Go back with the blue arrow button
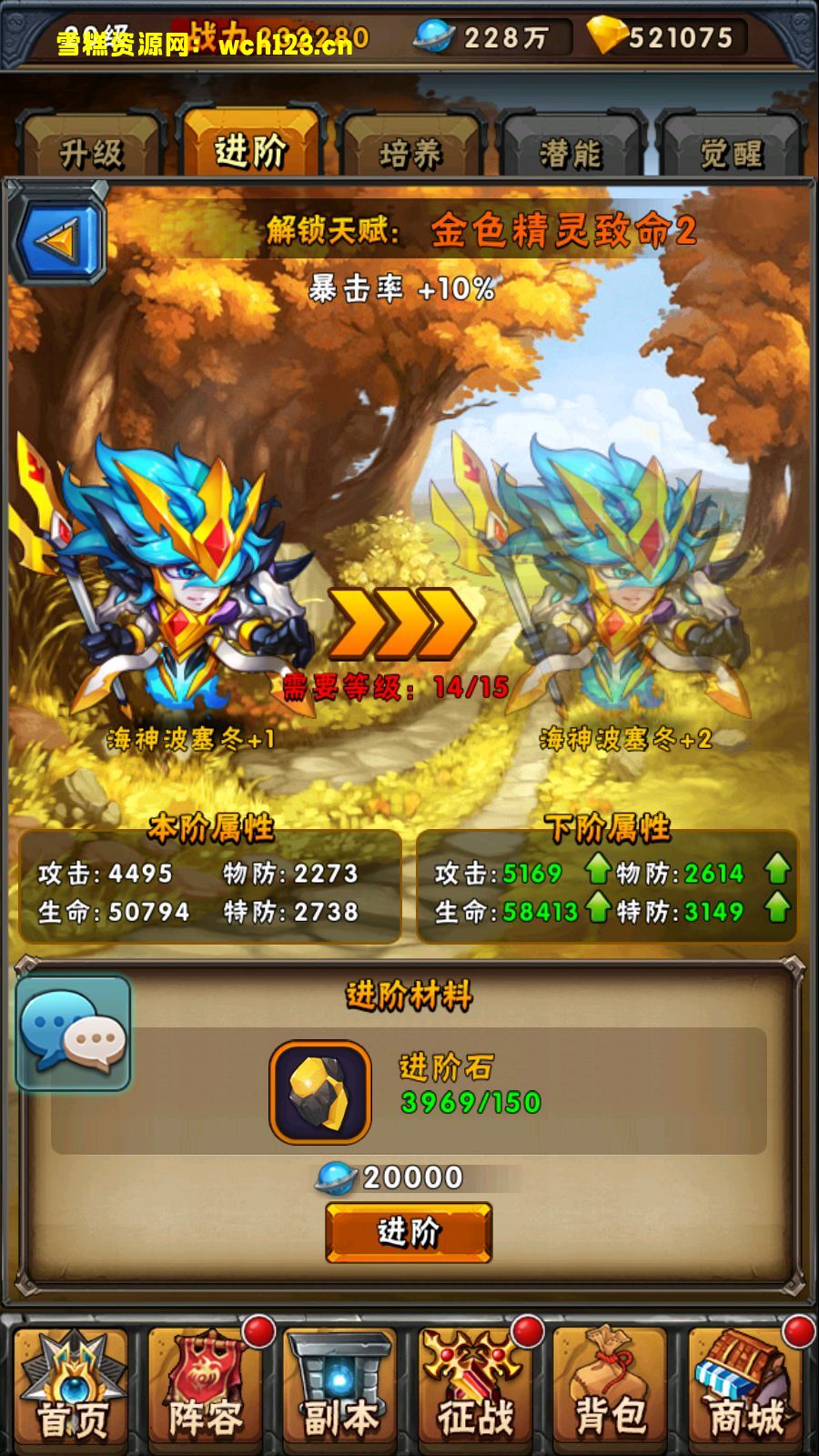This screenshot has height=1456, width=819. (60, 240)
